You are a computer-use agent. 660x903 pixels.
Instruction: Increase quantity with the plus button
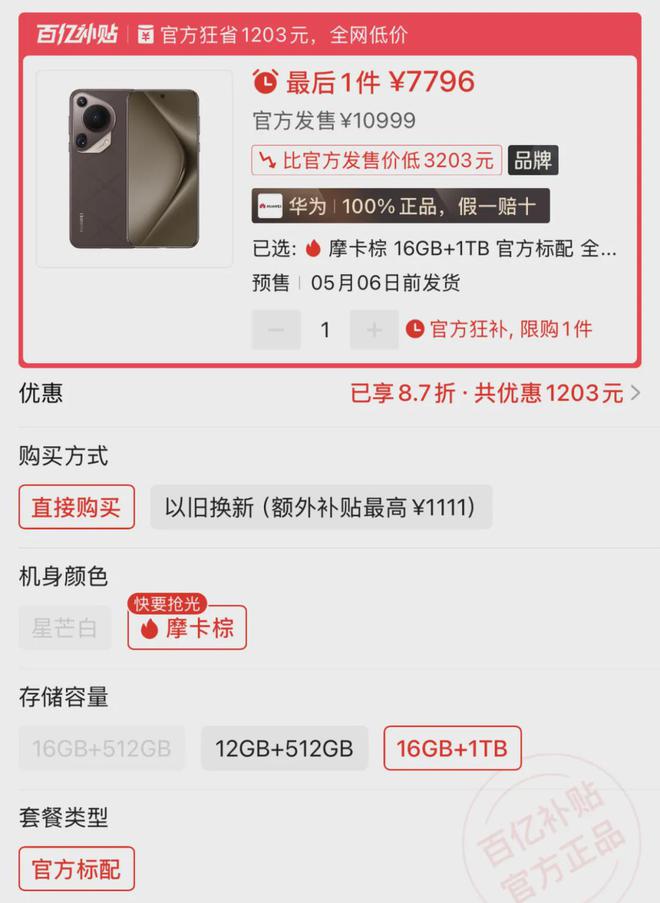coord(374,330)
